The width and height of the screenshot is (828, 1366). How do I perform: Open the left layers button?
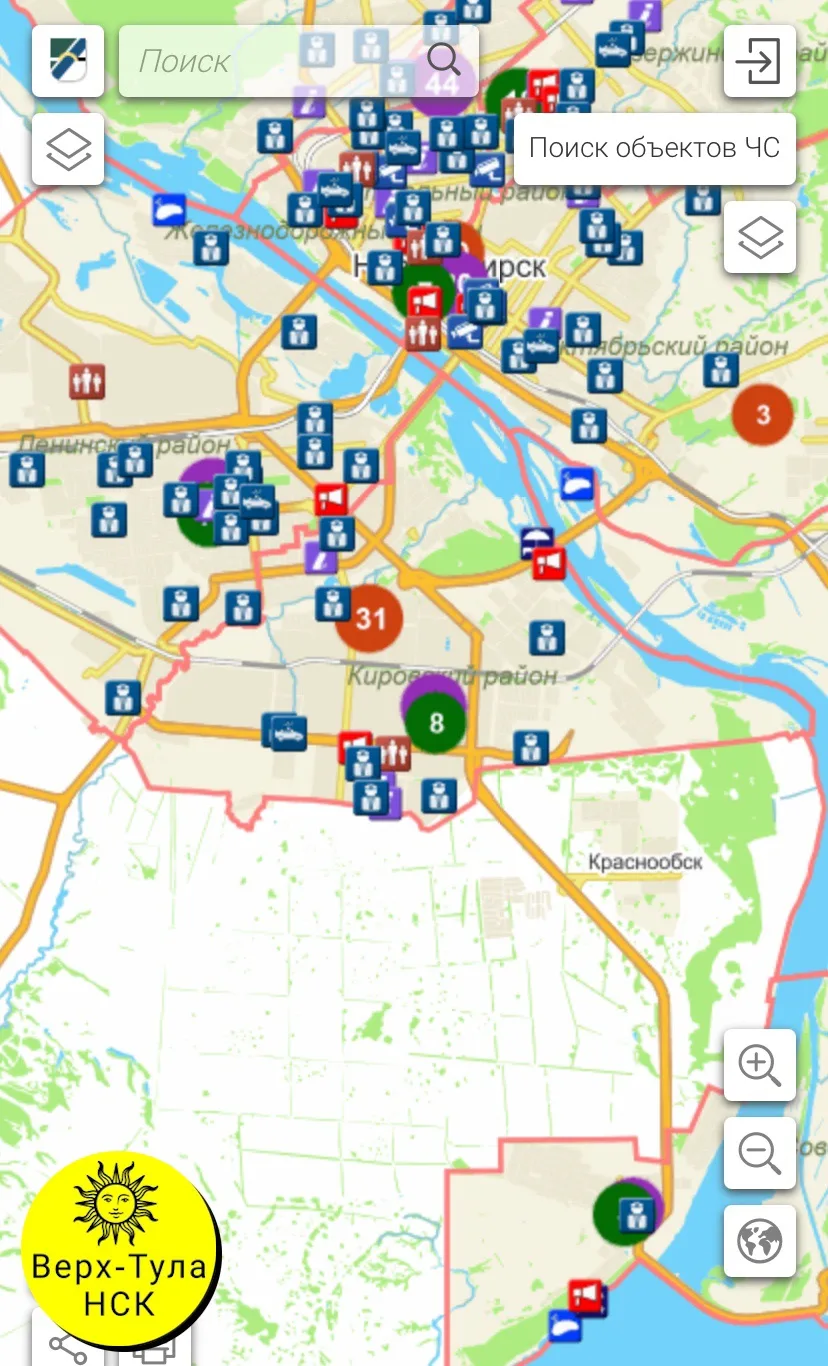(68, 149)
